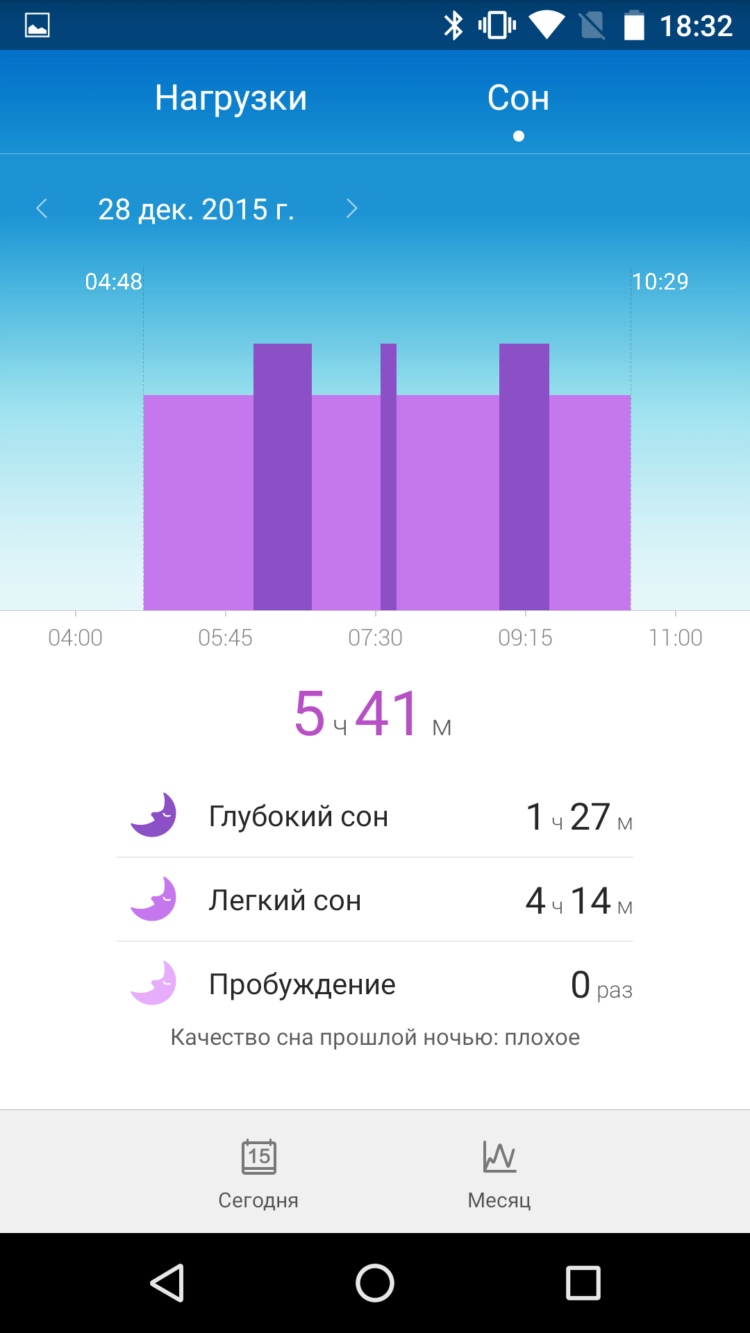Tap the sleep quality text плохое
750x1333 pixels.
(x=548, y=1036)
